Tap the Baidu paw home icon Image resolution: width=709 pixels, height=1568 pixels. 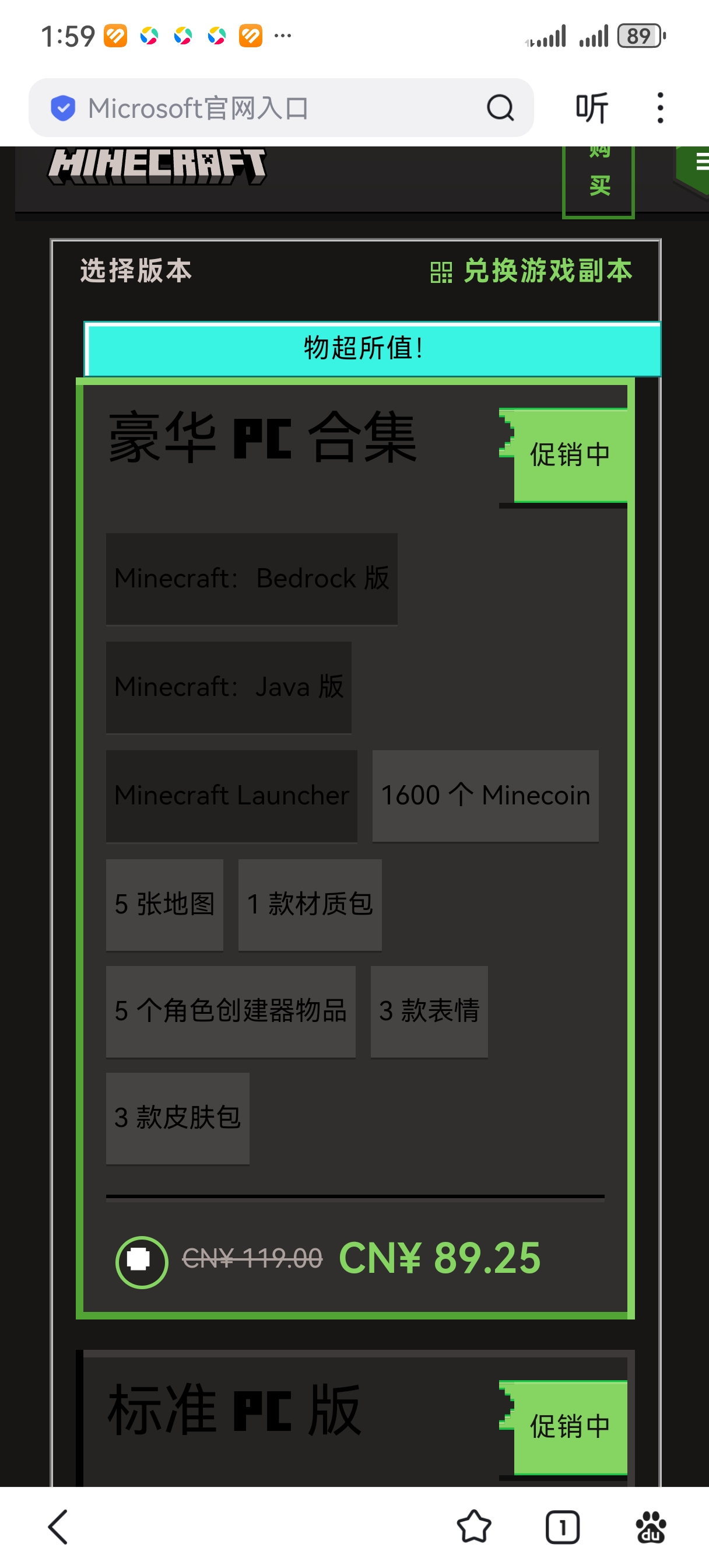tap(651, 1527)
